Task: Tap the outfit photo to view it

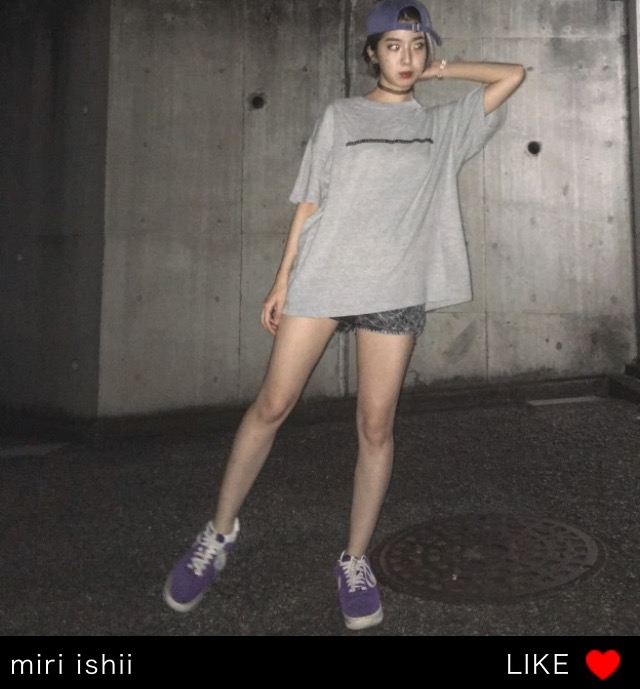Action: [320, 318]
